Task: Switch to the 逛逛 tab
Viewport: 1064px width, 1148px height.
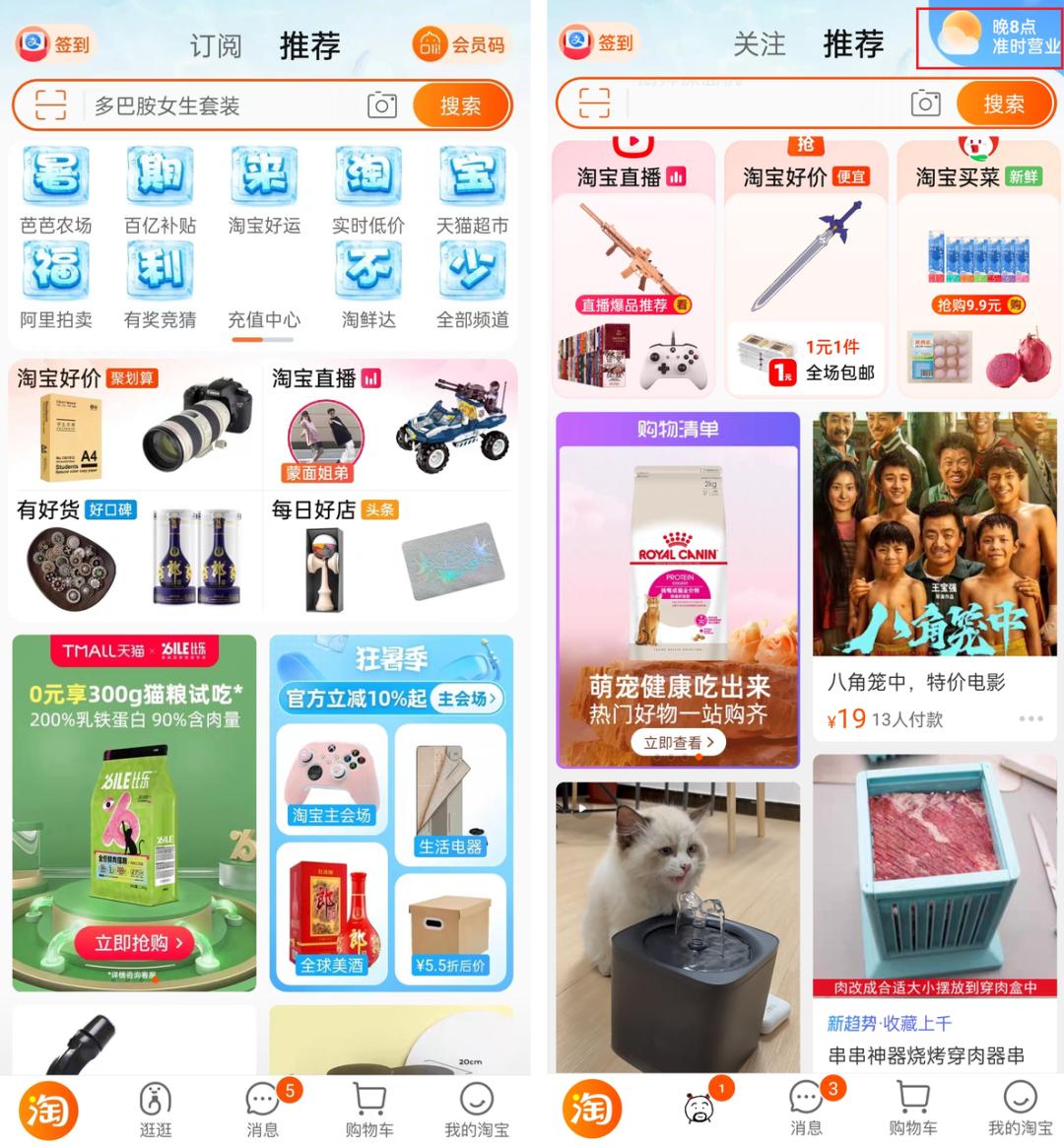Action: coord(156,1110)
